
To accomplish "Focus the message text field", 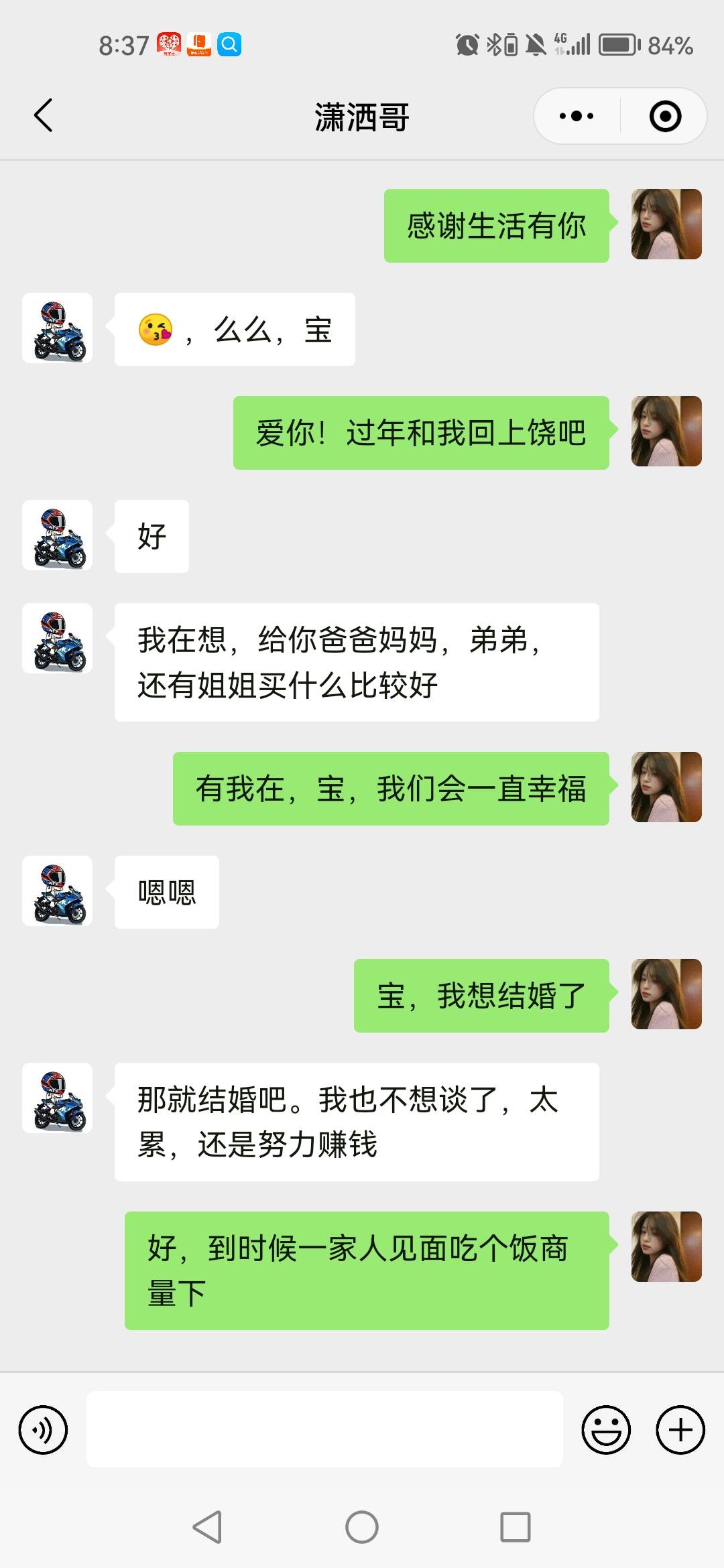I will pyautogui.click(x=324, y=1430).
